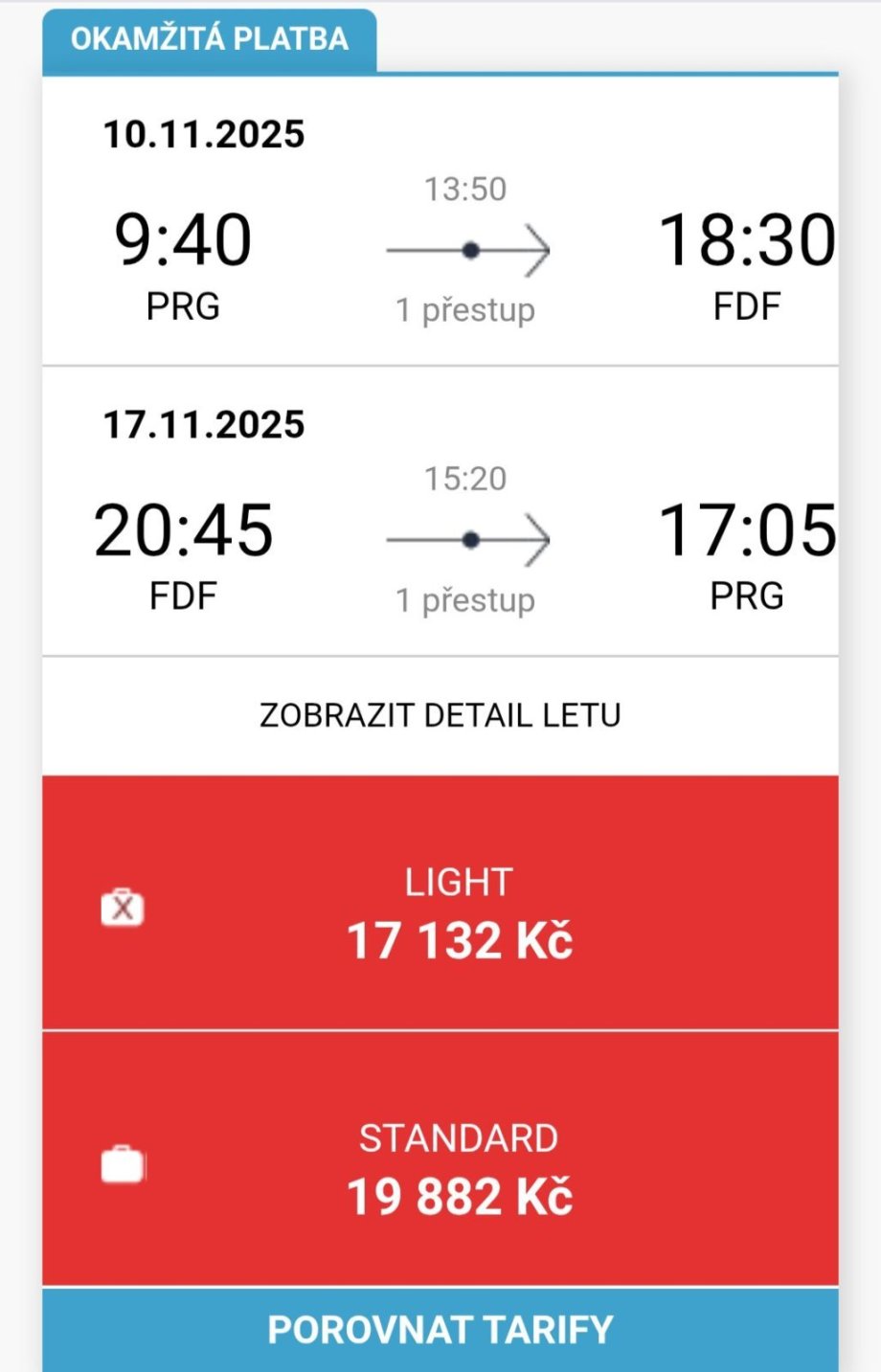Image resolution: width=881 pixels, height=1372 pixels.
Task: Open POROVNAT TARIFY fare comparison
Action: pyautogui.click(x=440, y=1330)
